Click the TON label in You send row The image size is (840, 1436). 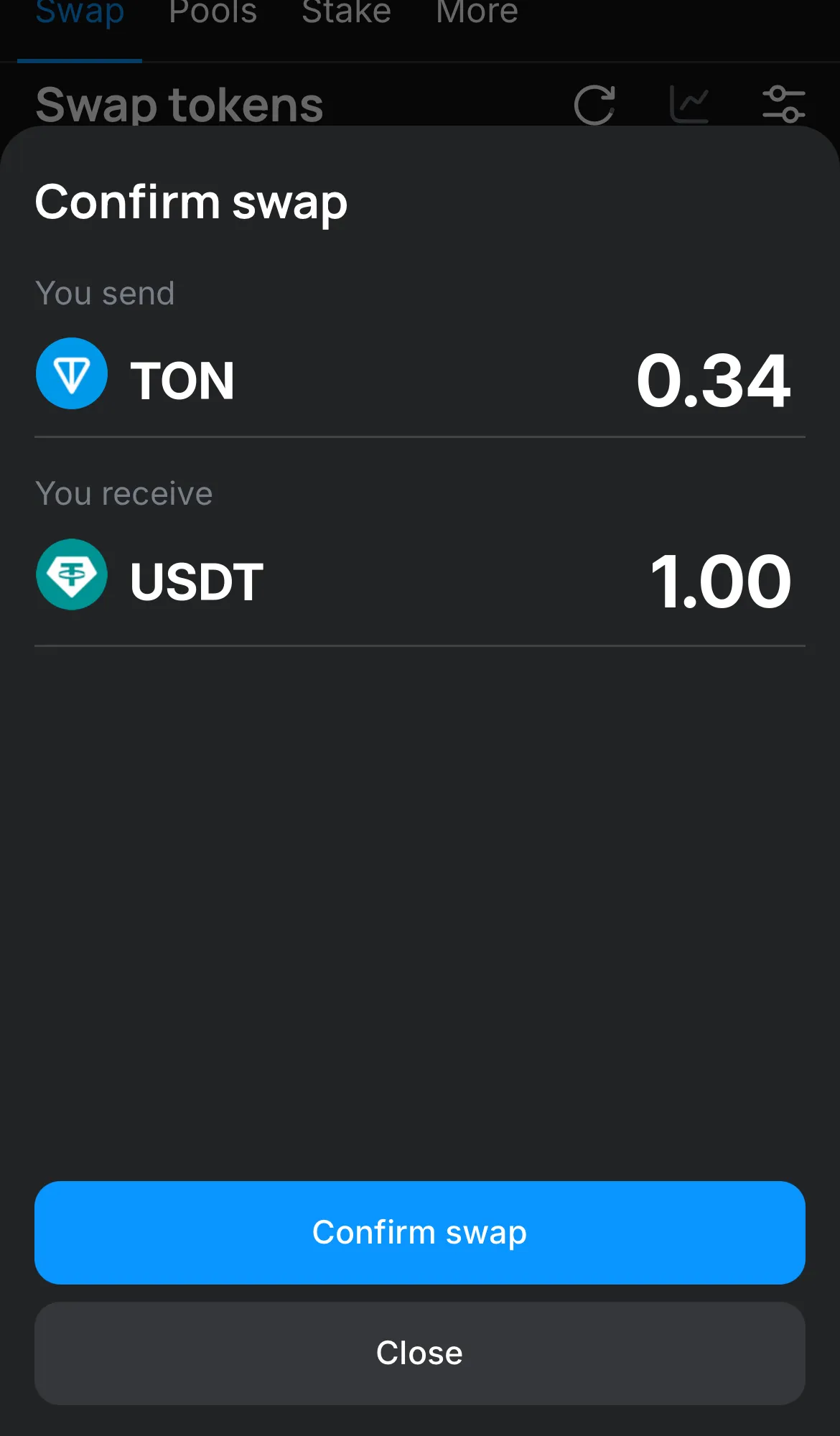pyautogui.click(x=184, y=381)
